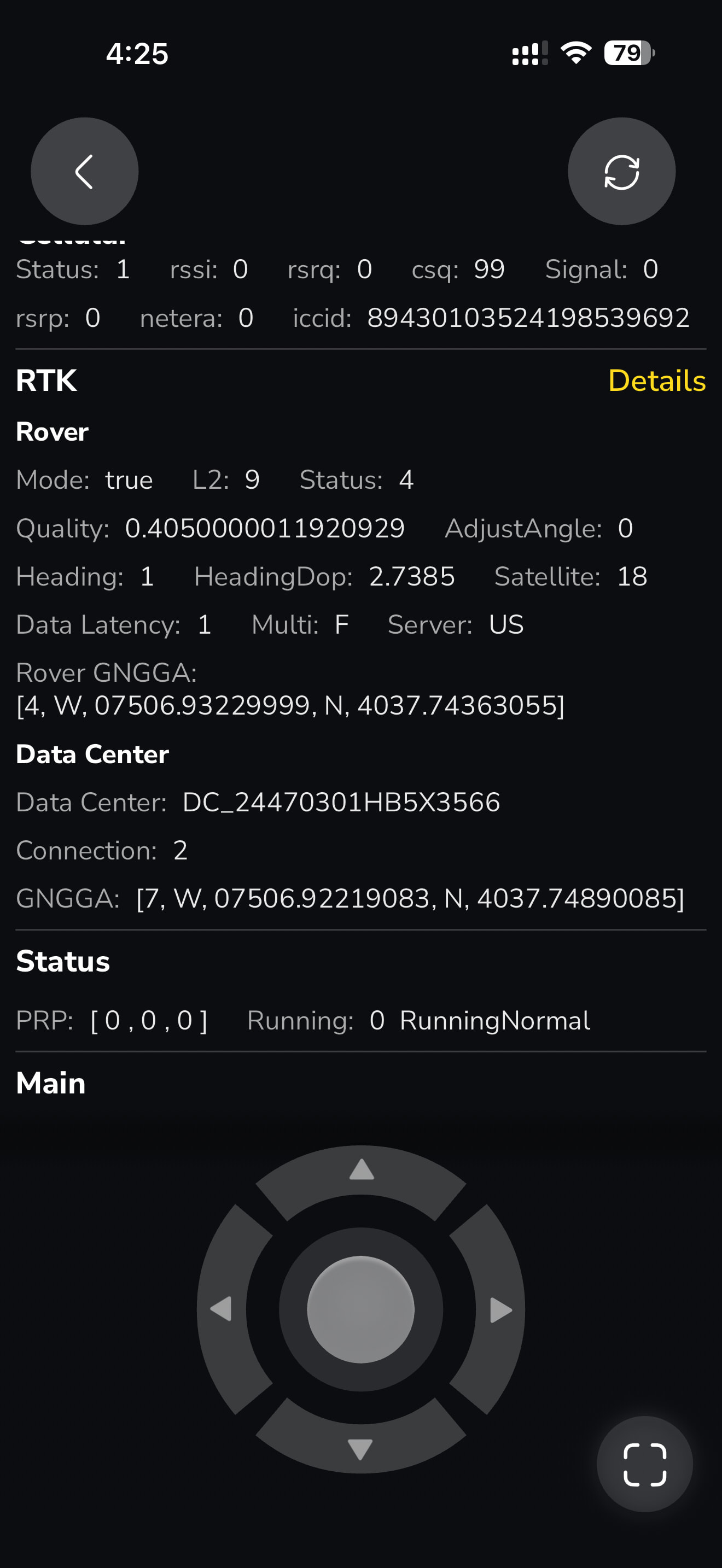Go back using the arrow button
Viewport: 722px width, 1568px height.
[x=85, y=172]
